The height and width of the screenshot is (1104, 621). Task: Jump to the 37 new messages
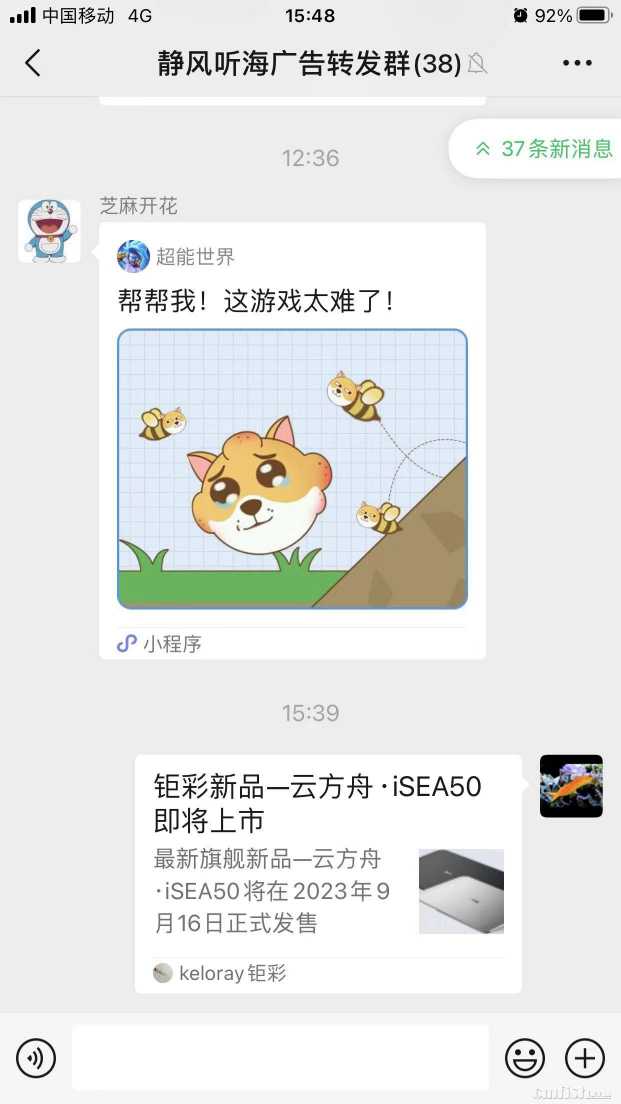544,149
